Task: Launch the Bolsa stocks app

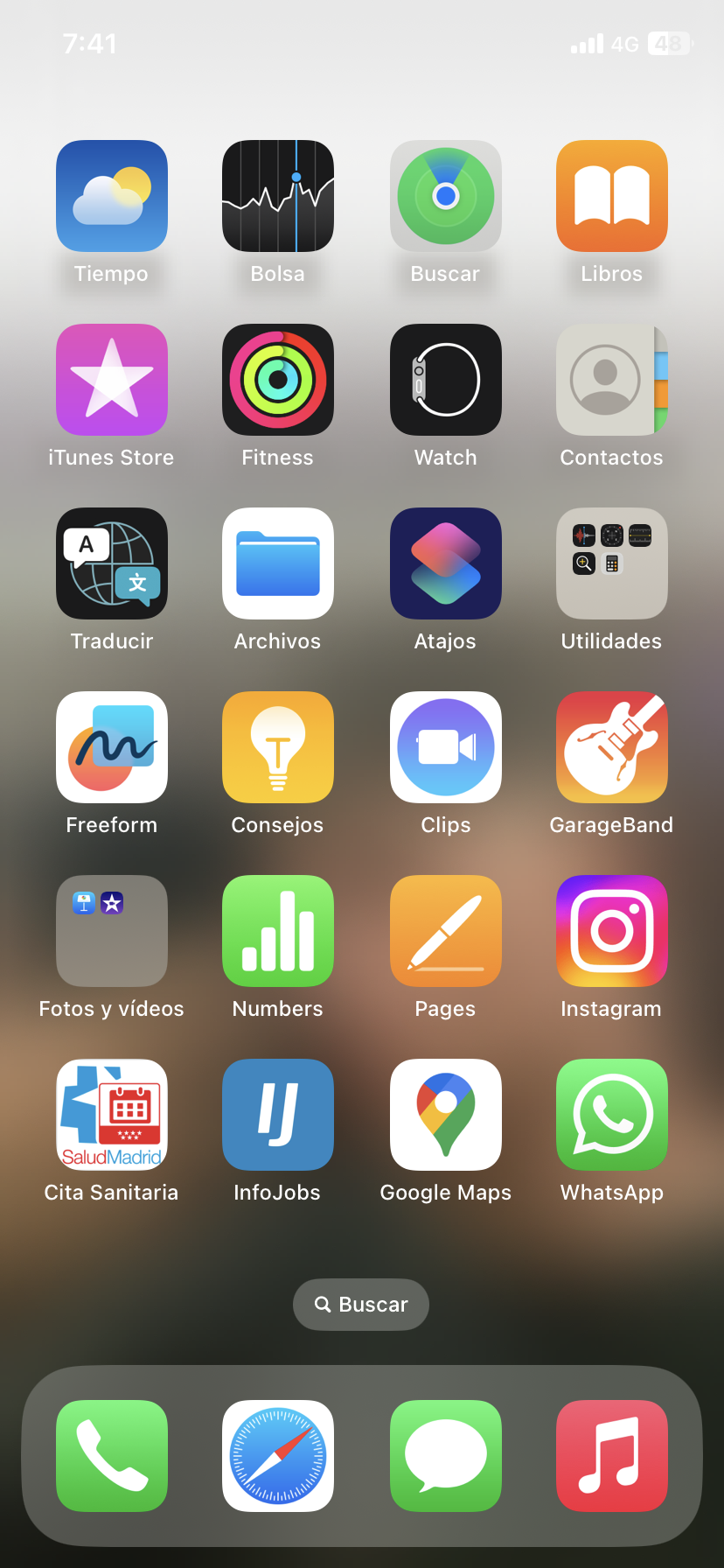Action: tap(278, 196)
